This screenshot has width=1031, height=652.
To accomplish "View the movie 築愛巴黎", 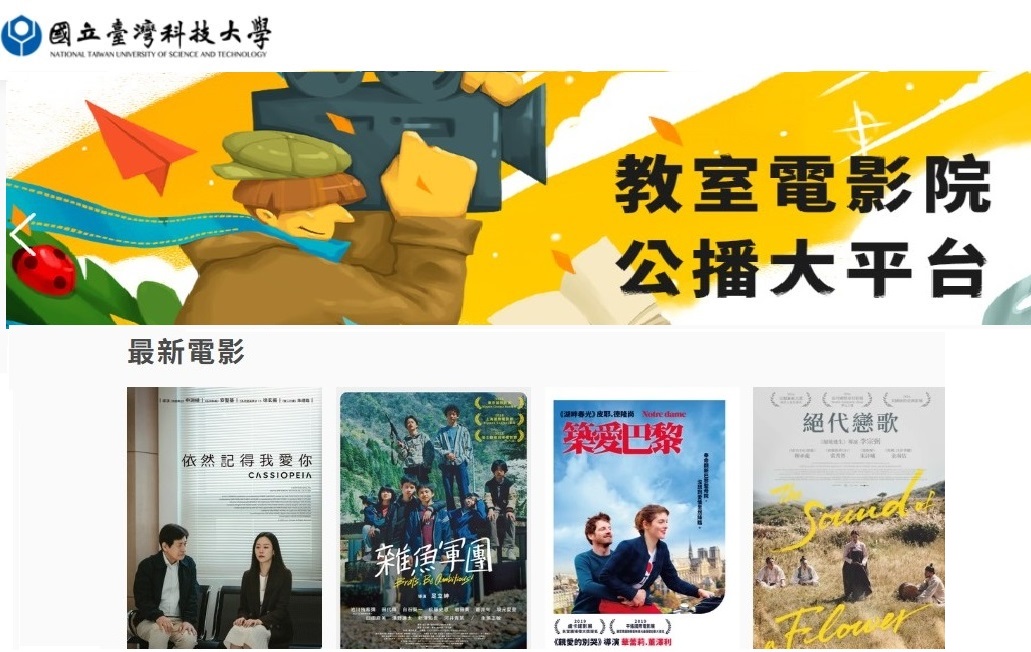I will click(639, 520).
